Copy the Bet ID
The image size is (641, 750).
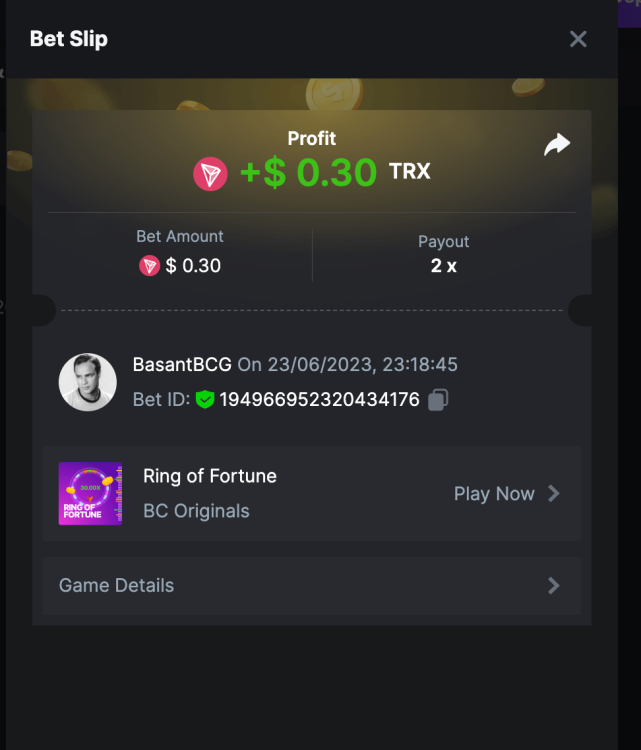click(x=438, y=400)
